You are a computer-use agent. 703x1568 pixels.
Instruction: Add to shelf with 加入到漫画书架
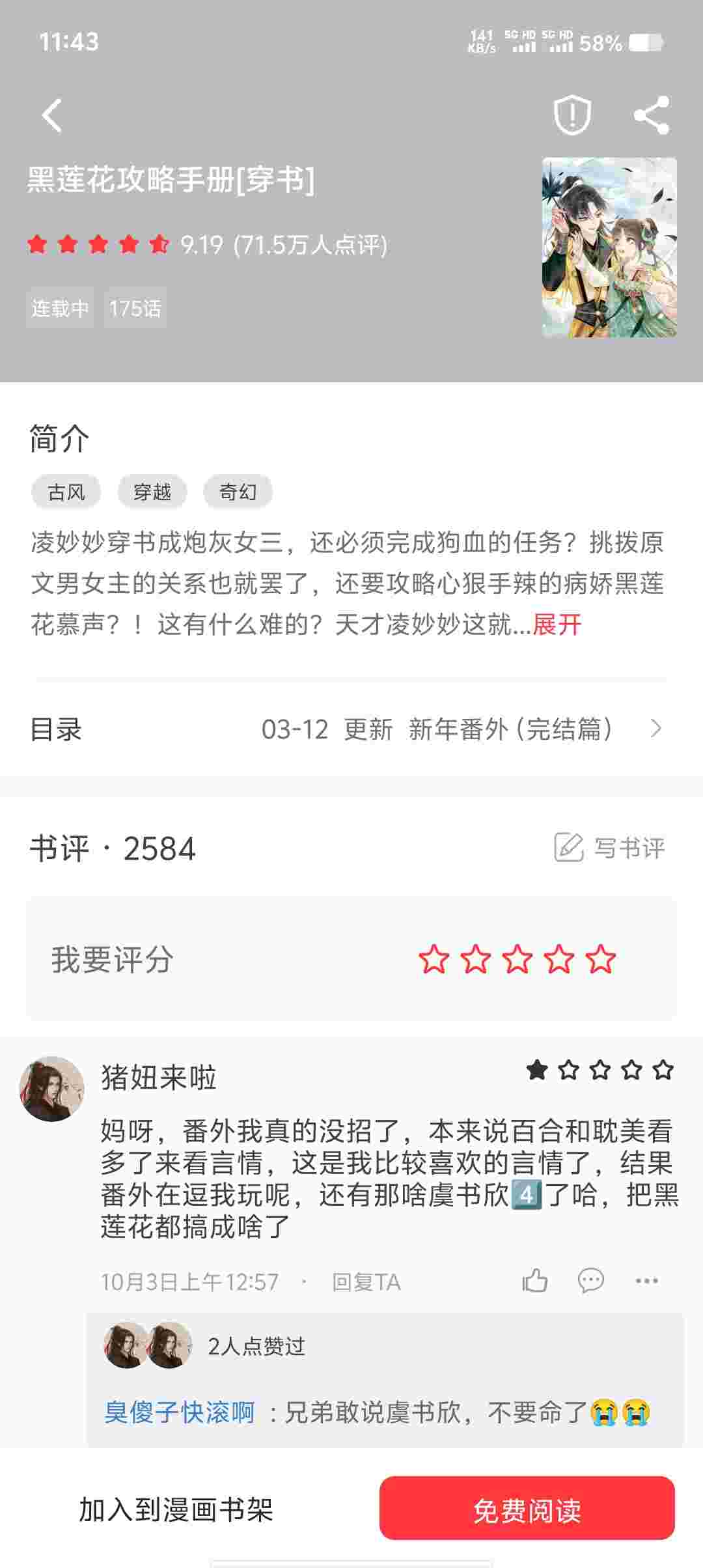176,1509
